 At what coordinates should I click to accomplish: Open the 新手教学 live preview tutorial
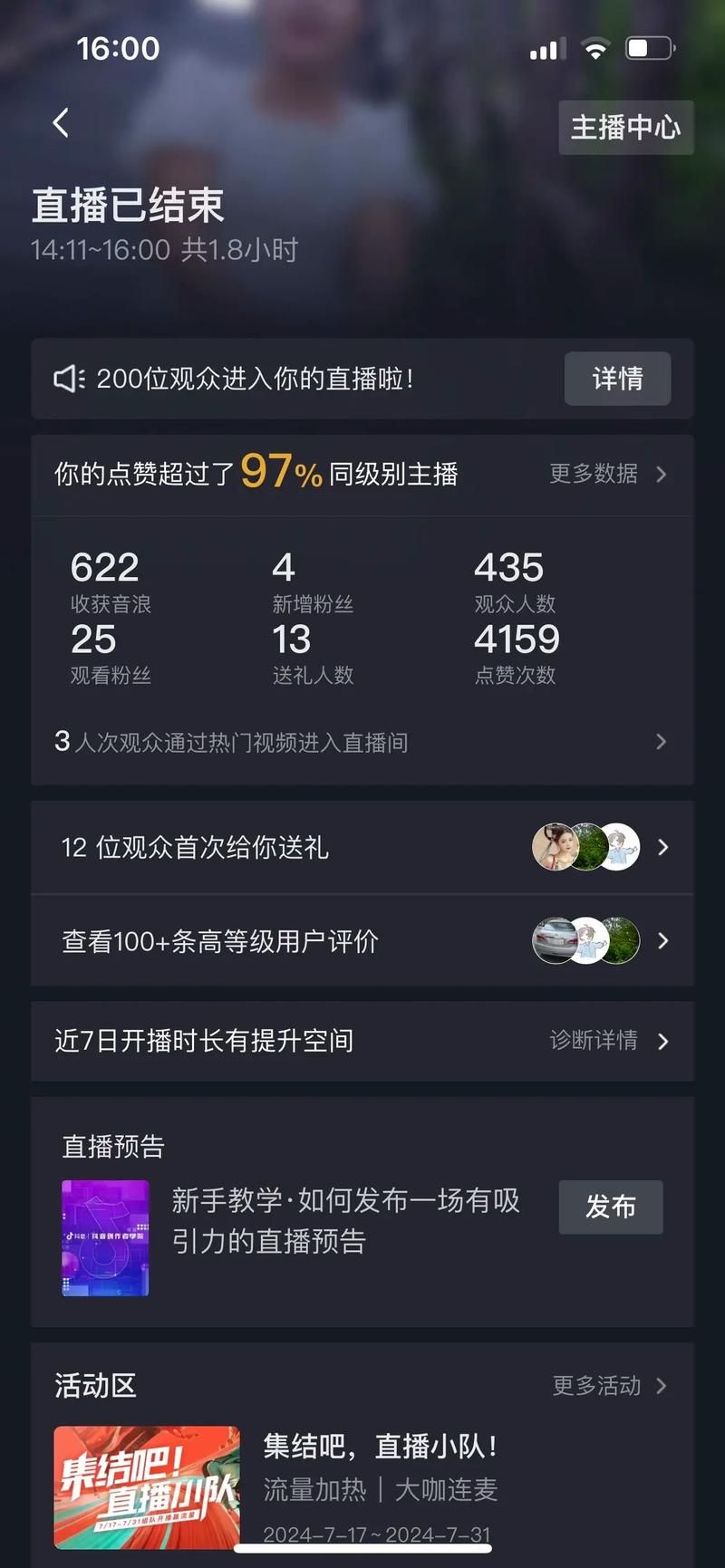pos(344,1220)
